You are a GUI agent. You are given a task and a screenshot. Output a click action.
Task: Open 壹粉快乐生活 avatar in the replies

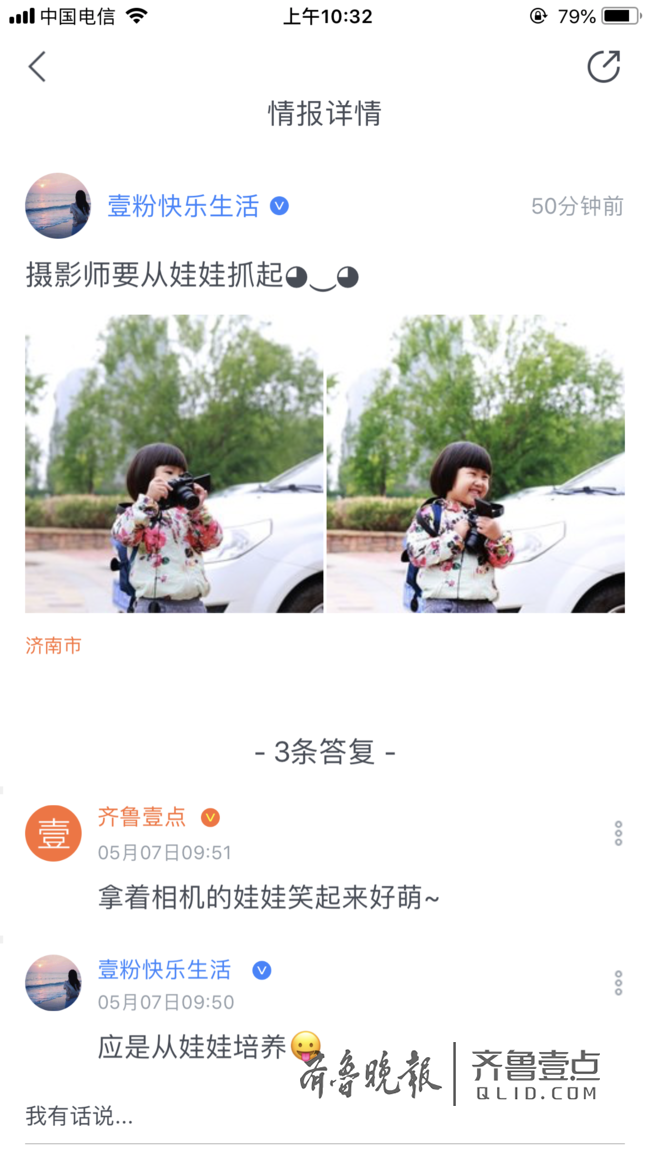53,983
